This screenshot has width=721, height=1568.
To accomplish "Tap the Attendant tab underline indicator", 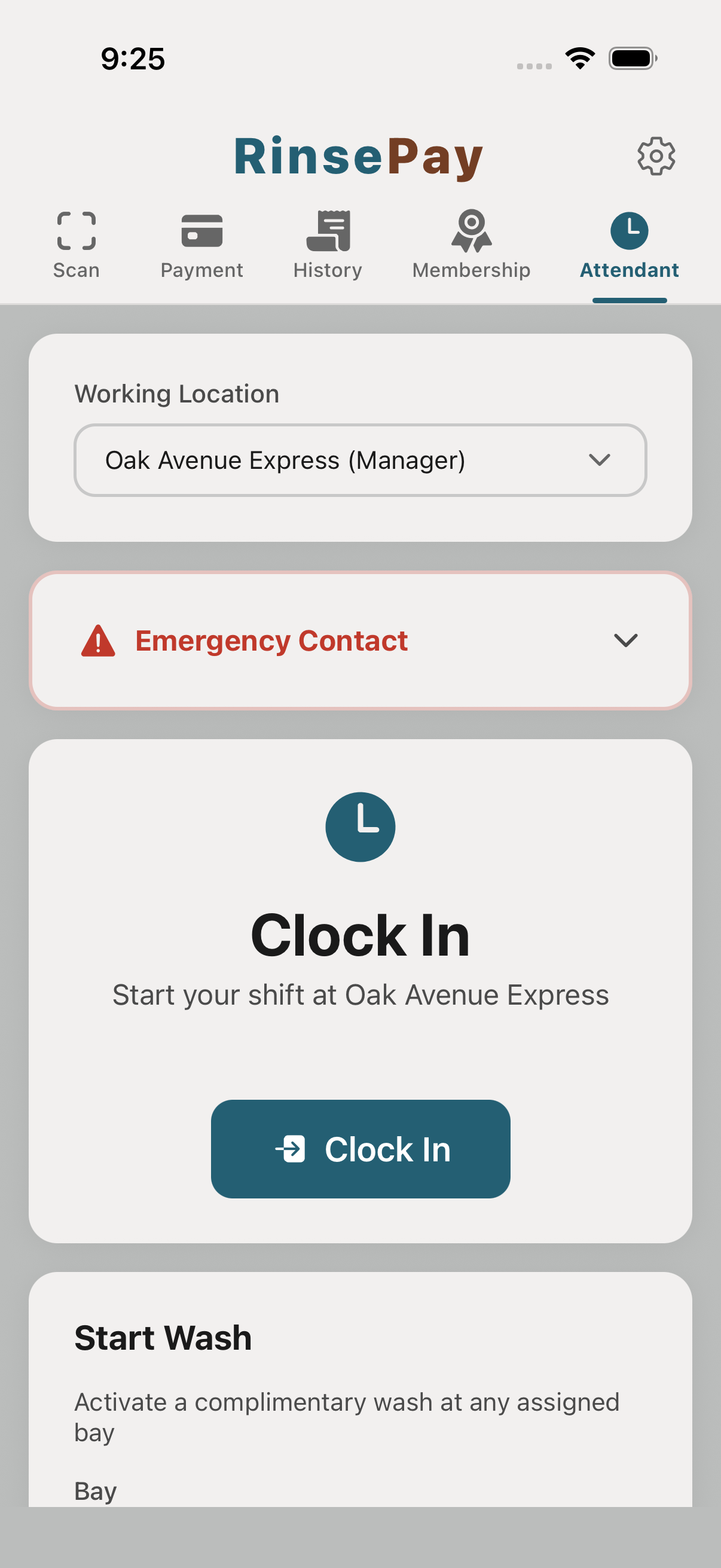I will (x=629, y=300).
